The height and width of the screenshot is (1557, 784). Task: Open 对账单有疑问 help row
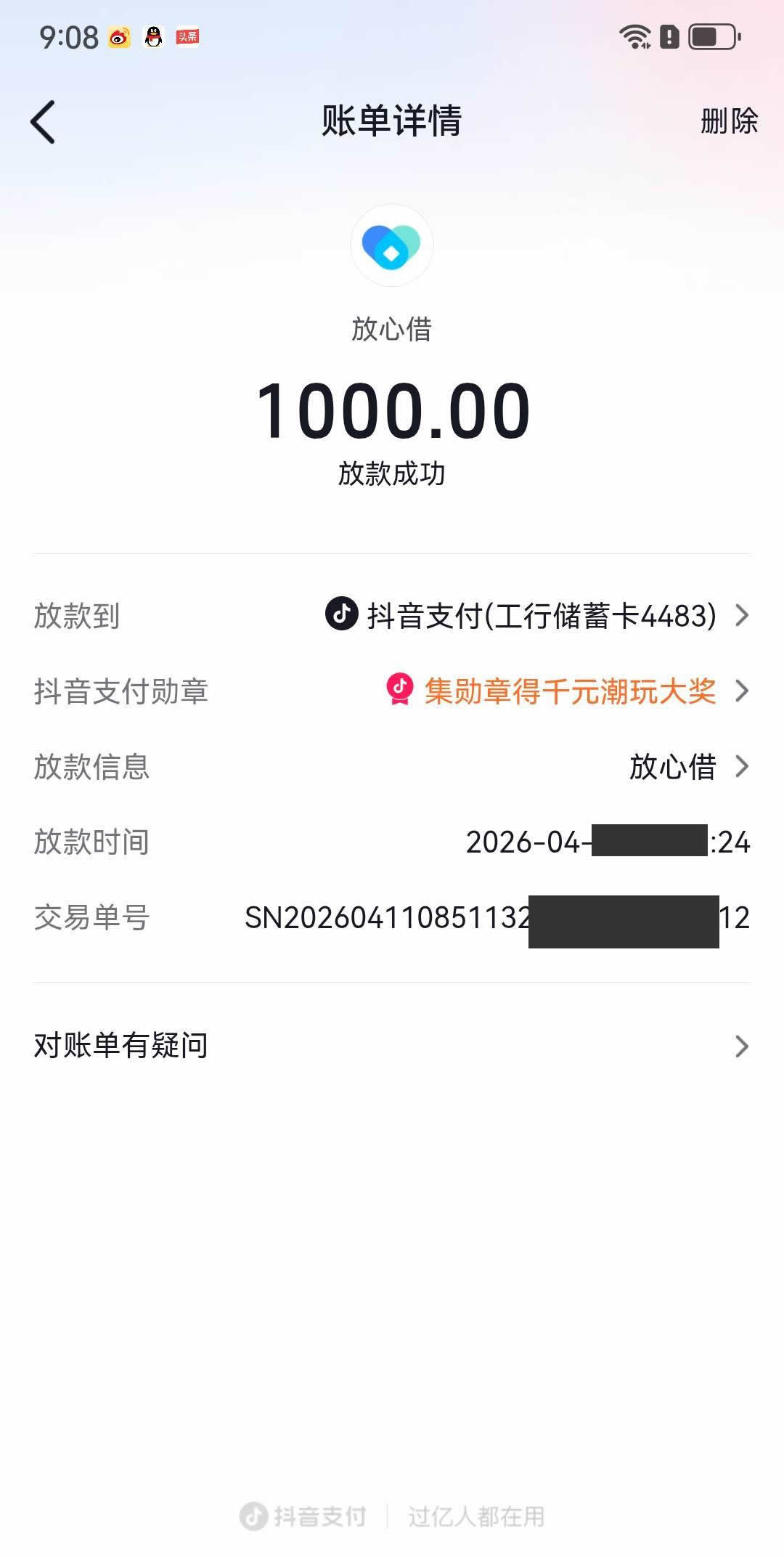pos(392,1046)
